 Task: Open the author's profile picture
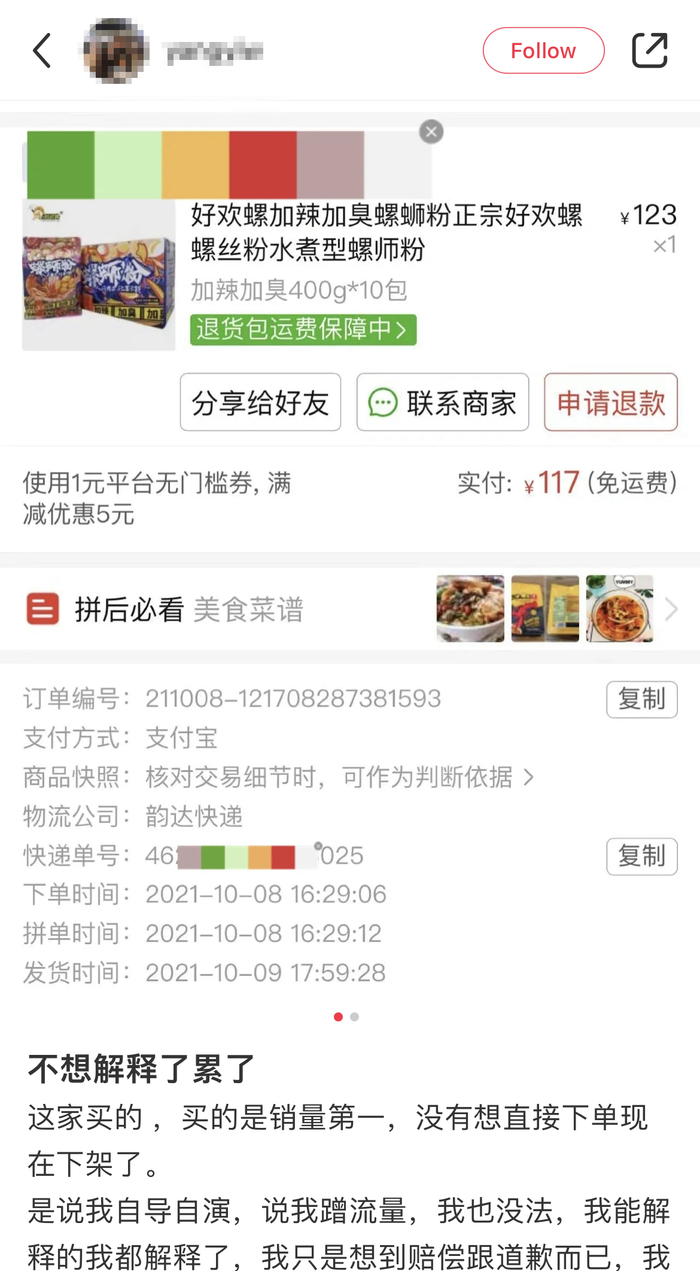click(116, 51)
